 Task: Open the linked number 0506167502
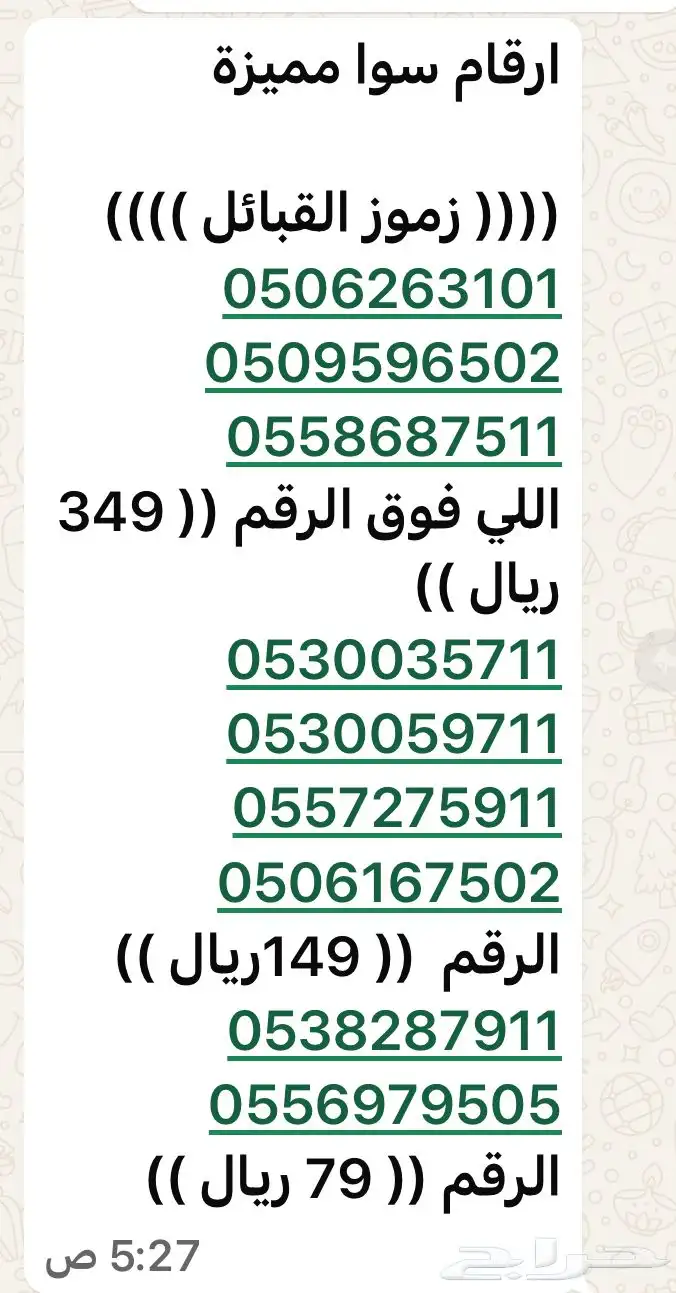[x=389, y=883]
